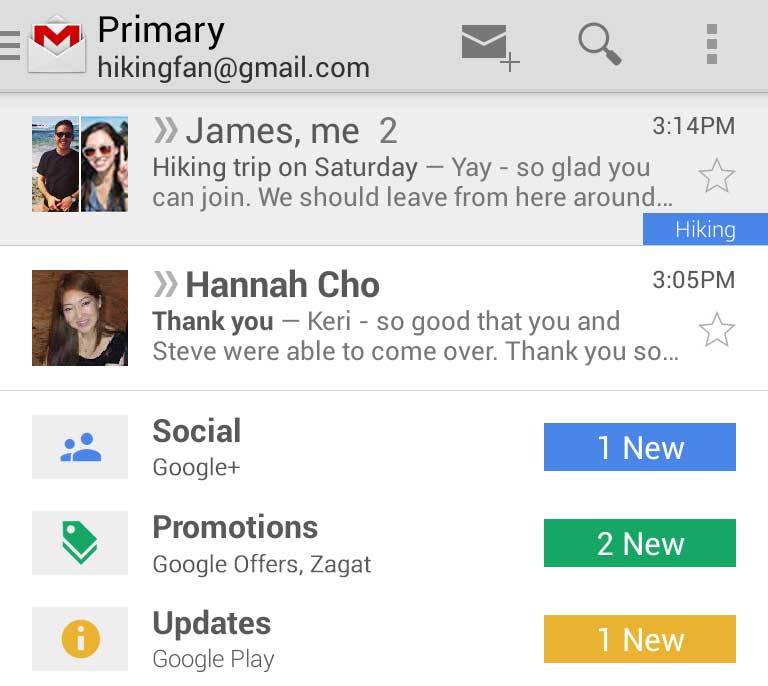Select Hannah Cho's email by her photo
768x686 pixels.
tap(80, 318)
